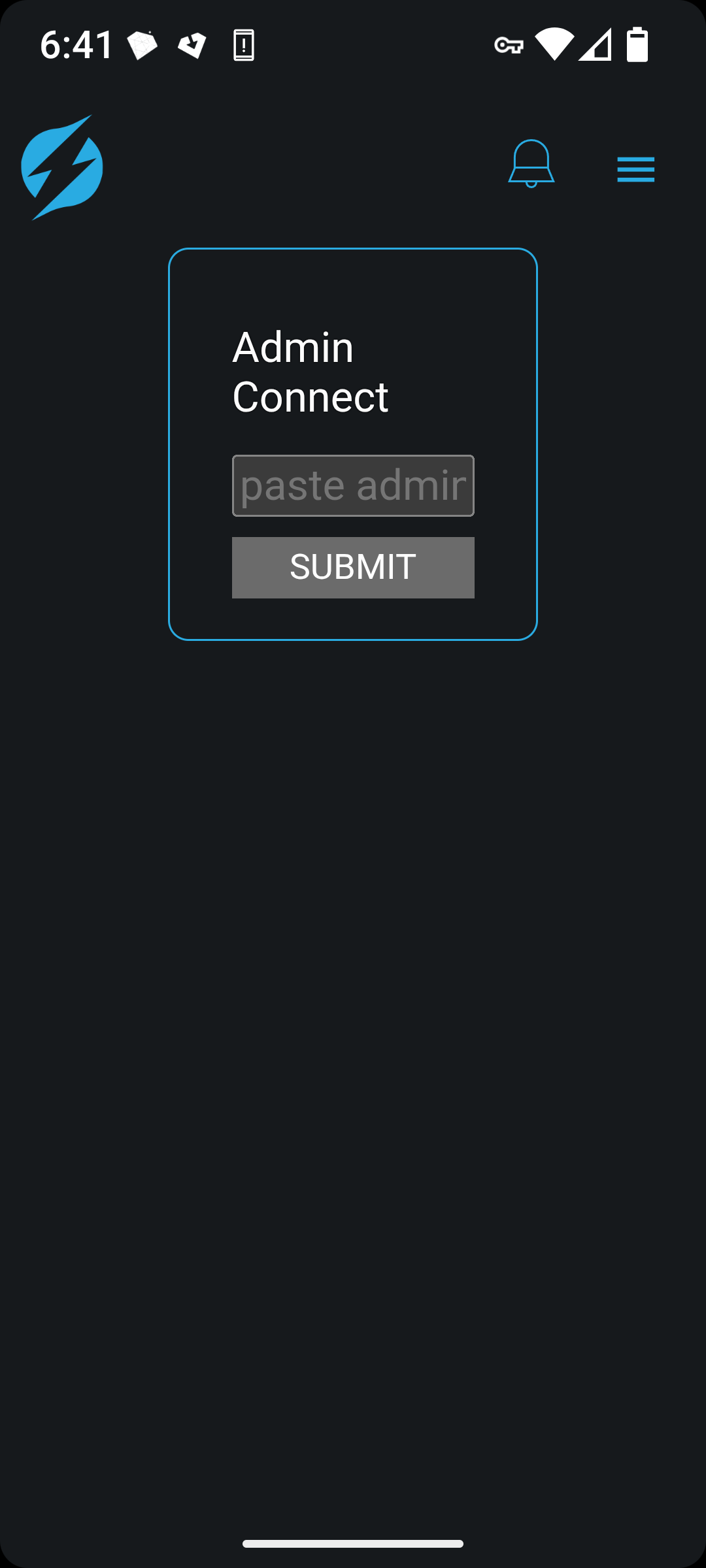
Task: Open the notifications bell
Action: click(531, 164)
